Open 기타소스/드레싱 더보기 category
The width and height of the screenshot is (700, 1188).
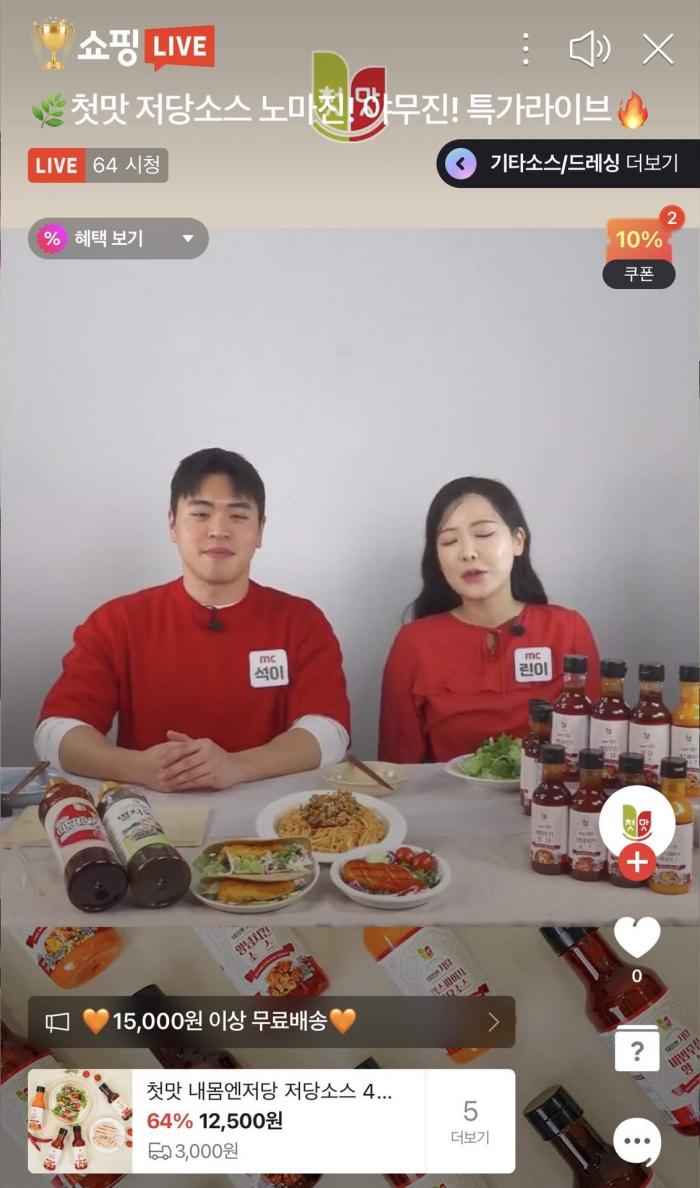[x=567, y=163]
